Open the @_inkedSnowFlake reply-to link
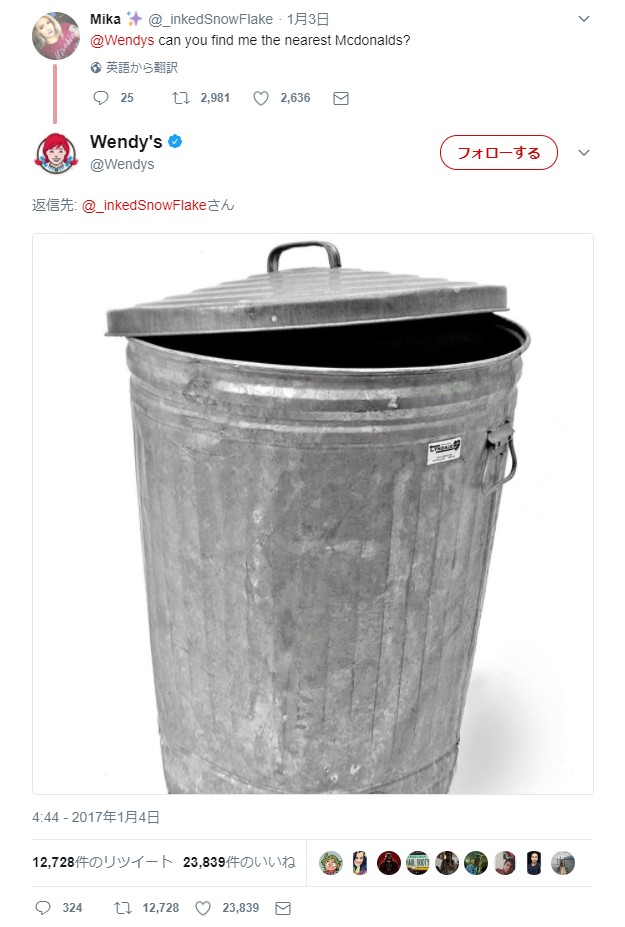 (x=144, y=205)
